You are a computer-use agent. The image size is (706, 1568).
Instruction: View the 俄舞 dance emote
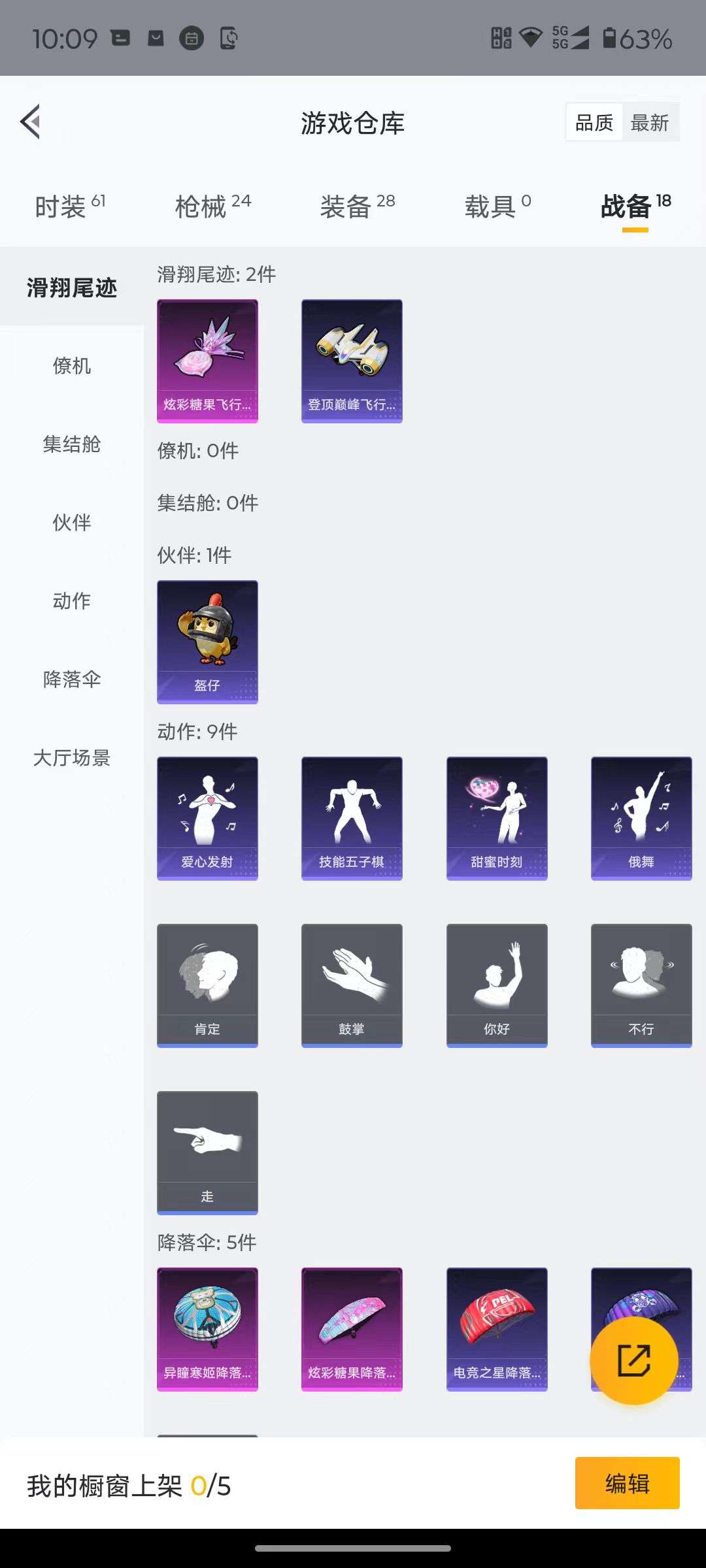click(x=641, y=818)
